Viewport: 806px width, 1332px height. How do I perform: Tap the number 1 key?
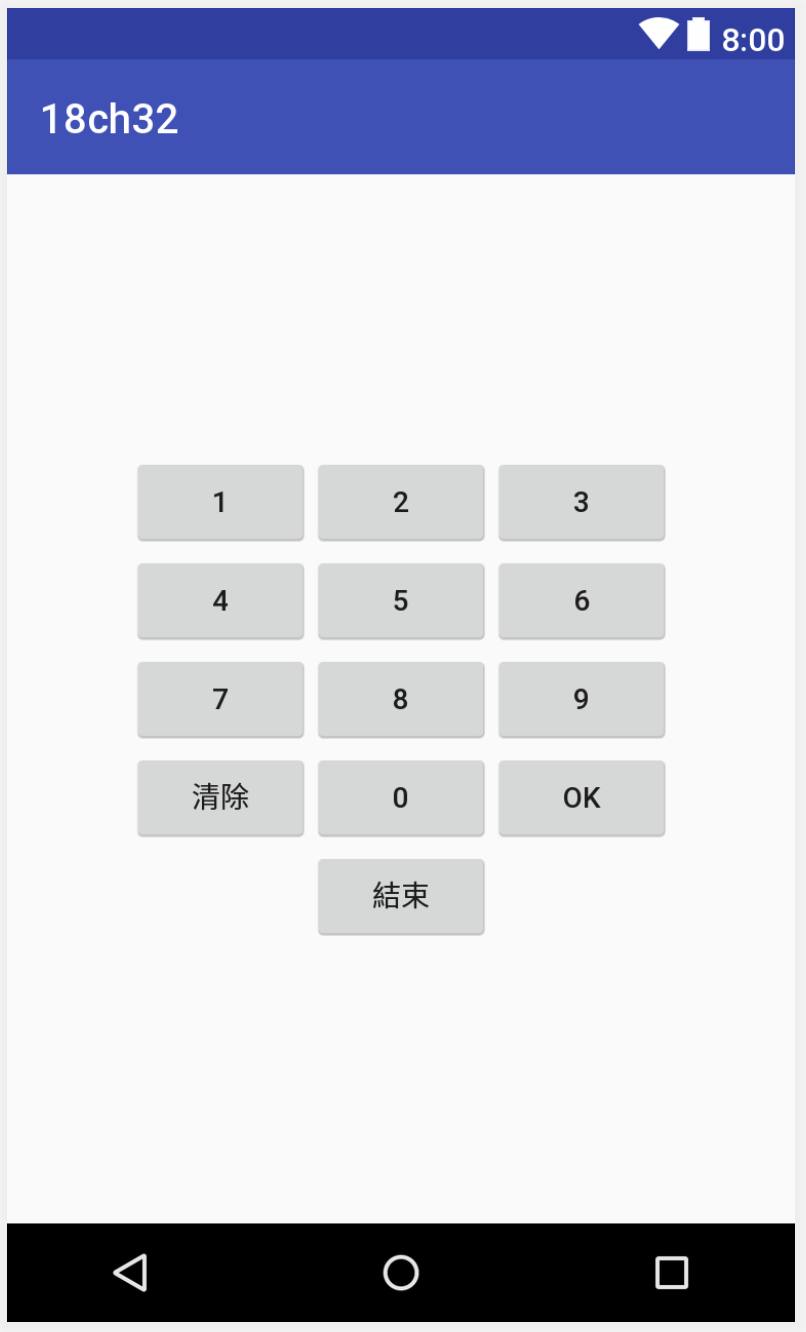pos(220,502)
